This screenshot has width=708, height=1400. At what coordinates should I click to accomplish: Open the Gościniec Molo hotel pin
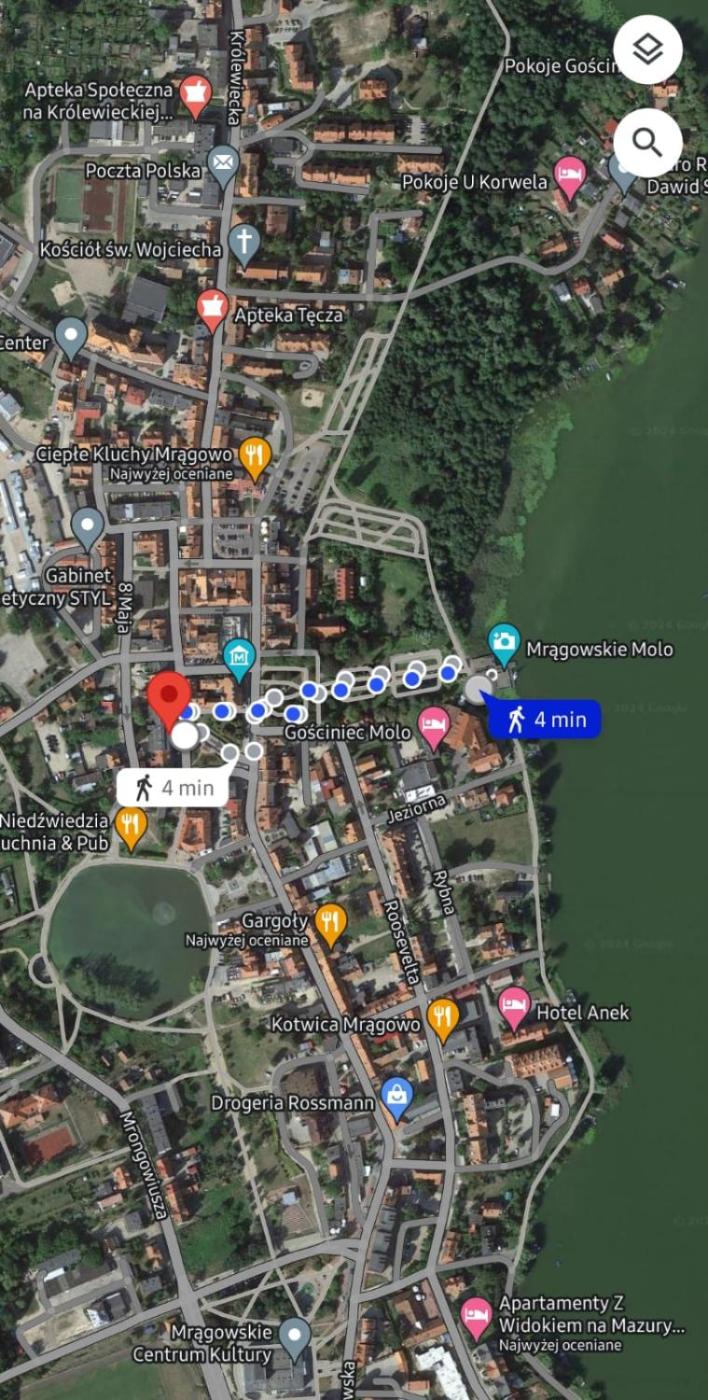click(433, 728)
